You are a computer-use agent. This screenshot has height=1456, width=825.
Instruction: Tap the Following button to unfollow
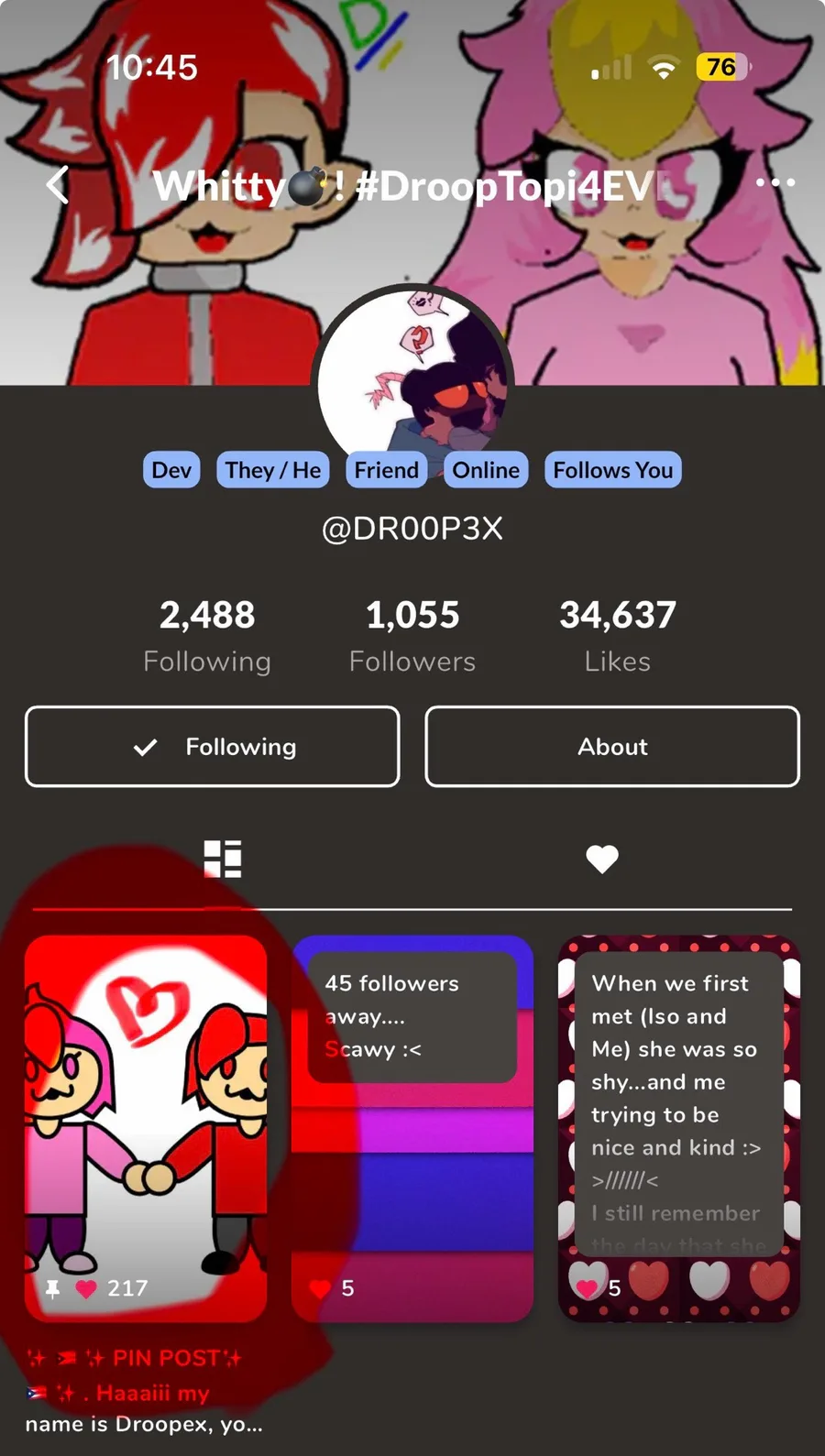[213, 747]
